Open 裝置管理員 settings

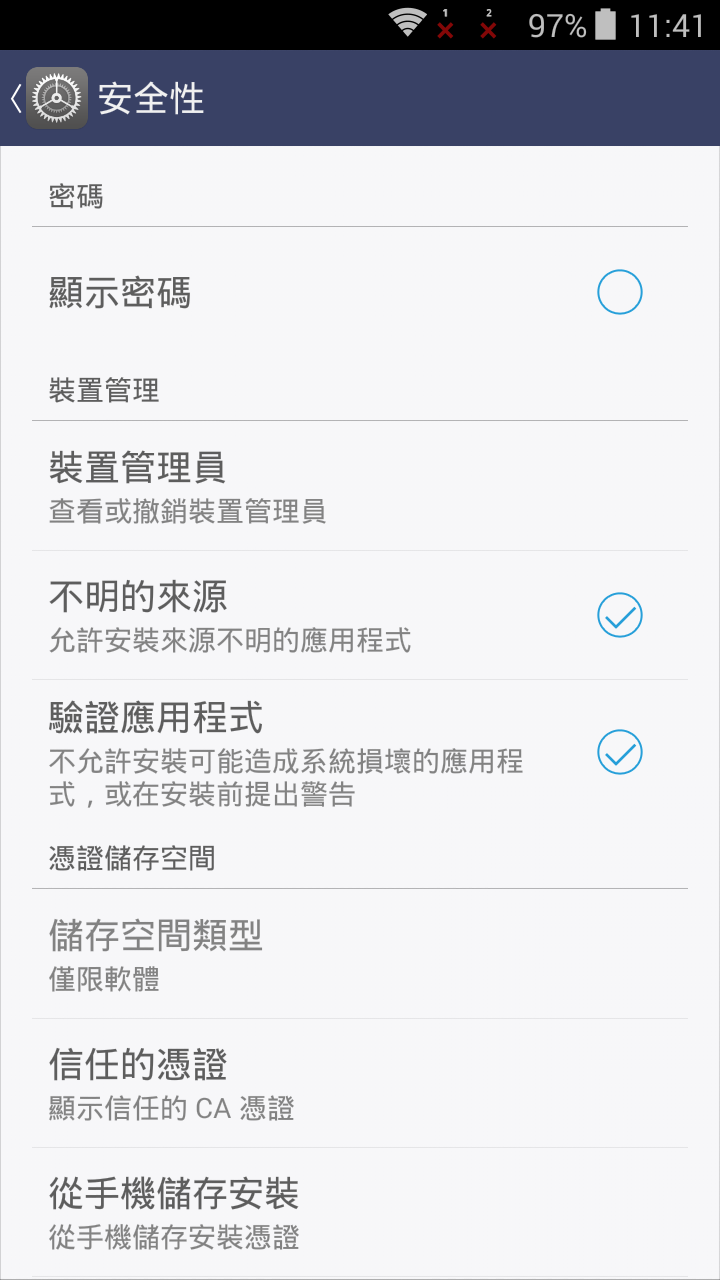point(360,487)
